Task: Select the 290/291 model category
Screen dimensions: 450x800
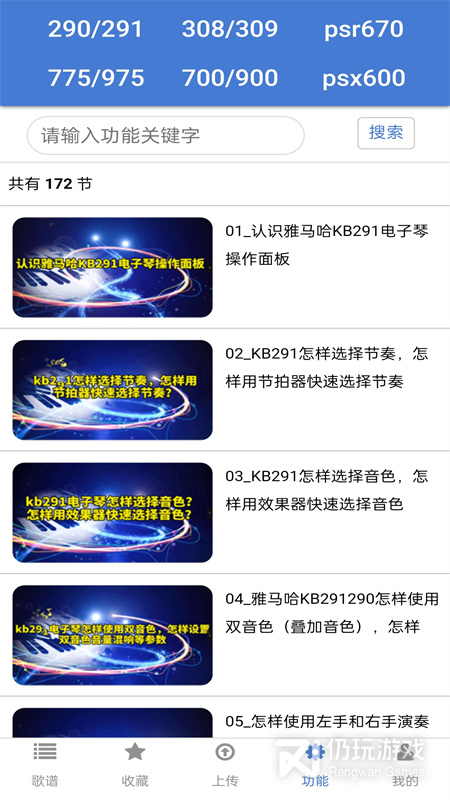Action: pyautogui.click(x=95, y=29)
